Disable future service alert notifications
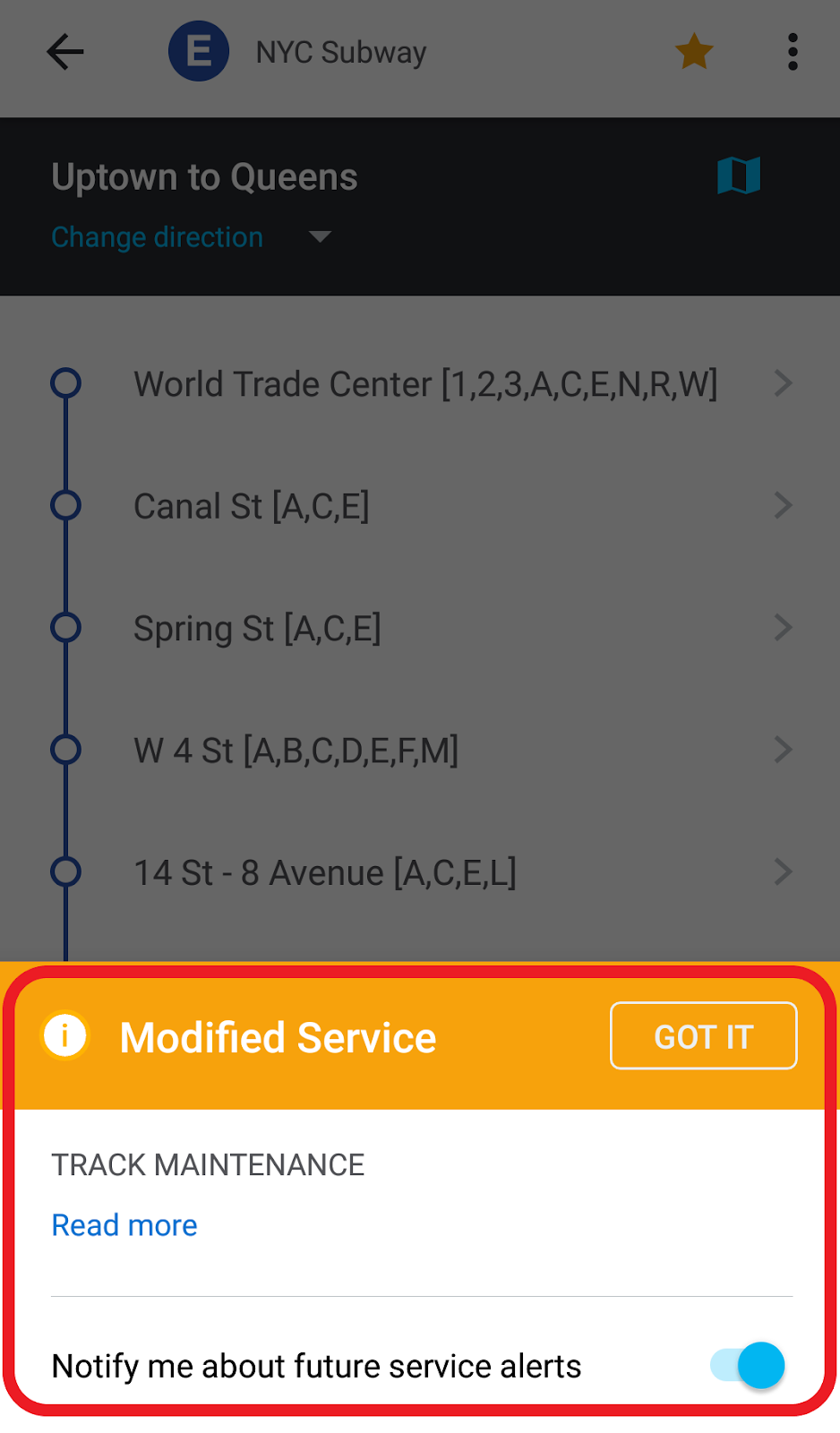The width and height of the screenshot is (840, 1433). click(748, 1365)
